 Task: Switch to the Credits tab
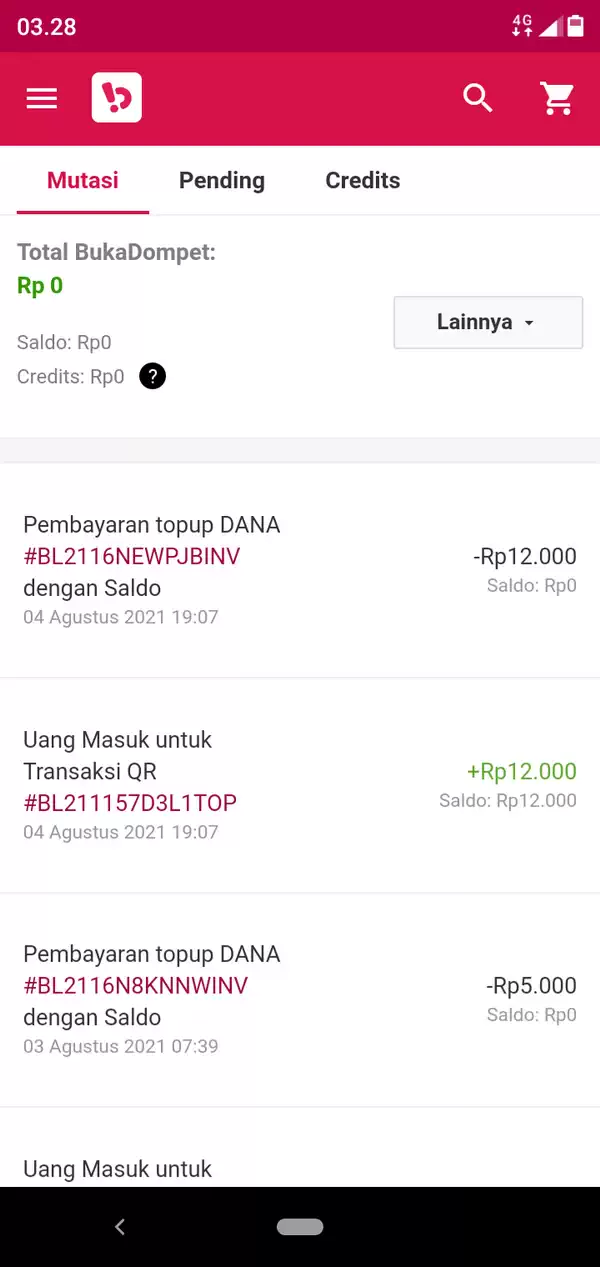pyautogui.click(x=363, y=180)
